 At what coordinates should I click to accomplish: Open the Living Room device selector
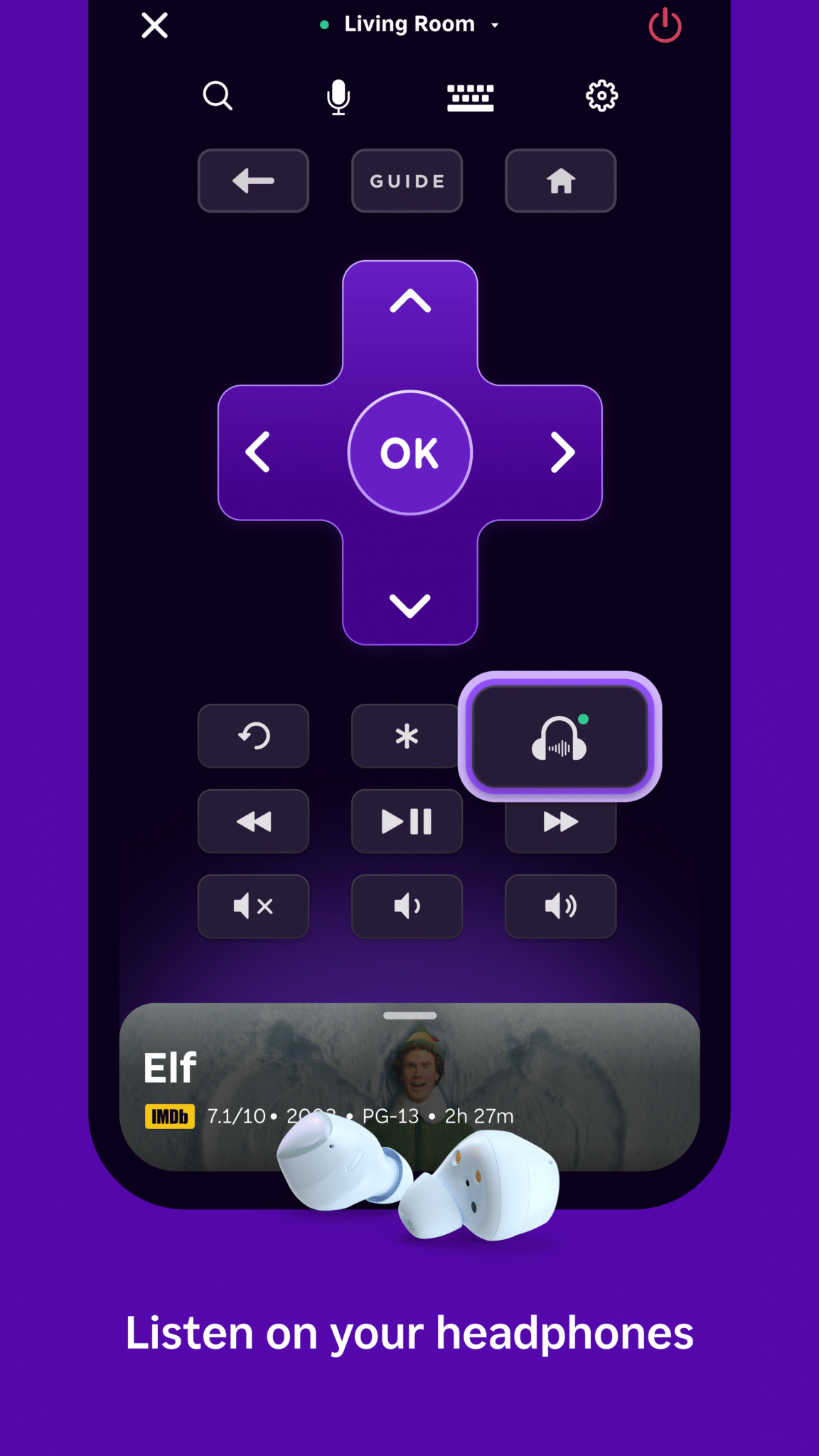pos(411,23)
